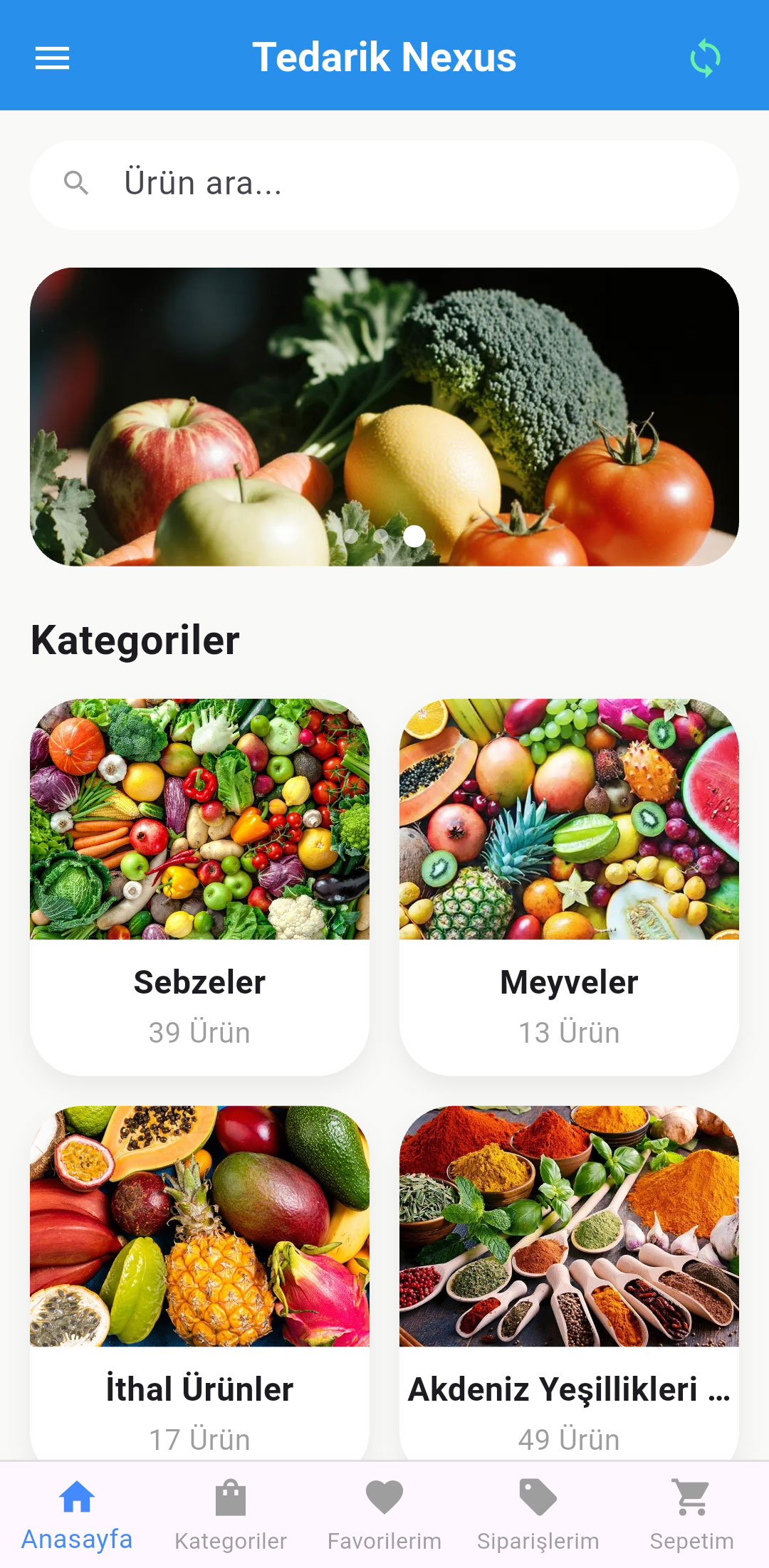Browse the İthal Ürünler category

click(x=199, y=1281)
